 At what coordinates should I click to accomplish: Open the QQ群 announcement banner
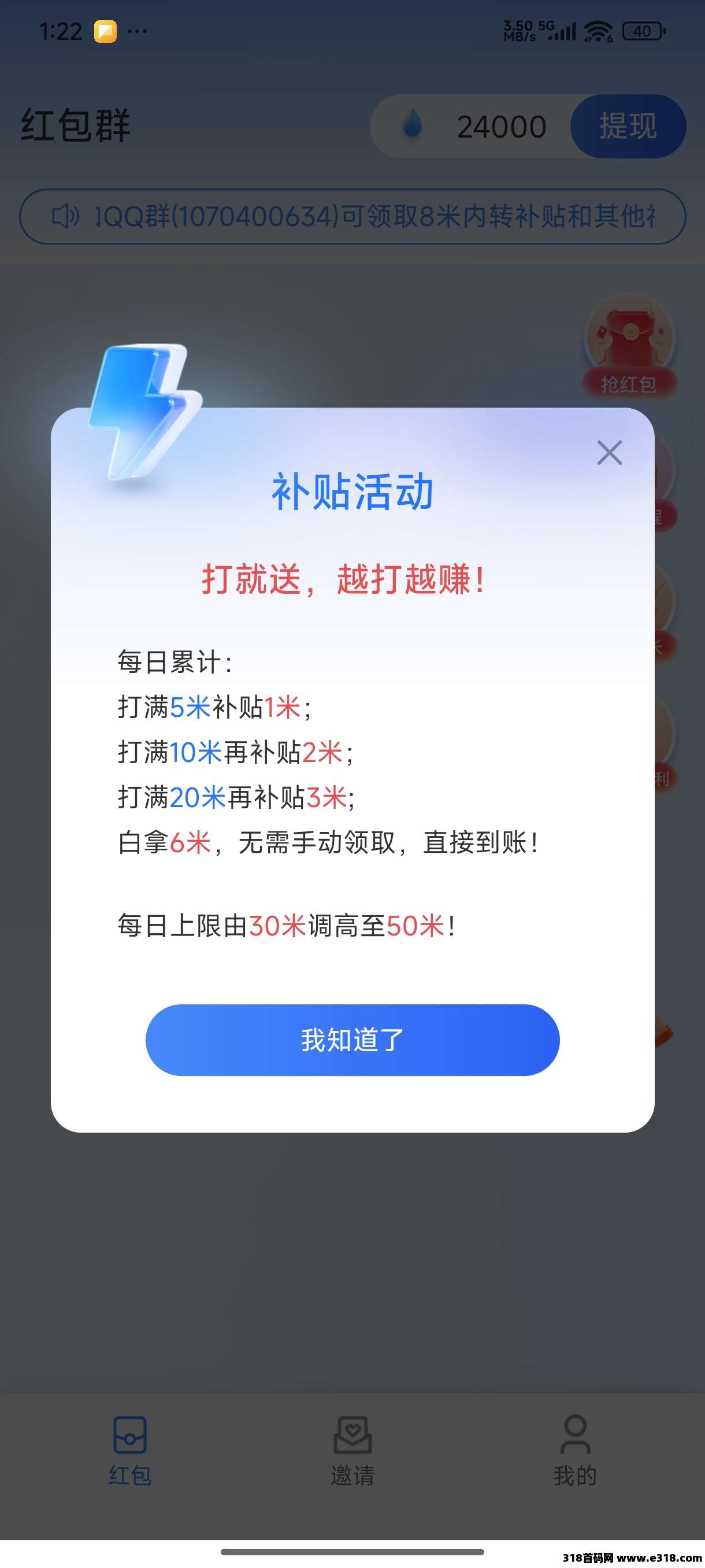[x=352, y=216]
